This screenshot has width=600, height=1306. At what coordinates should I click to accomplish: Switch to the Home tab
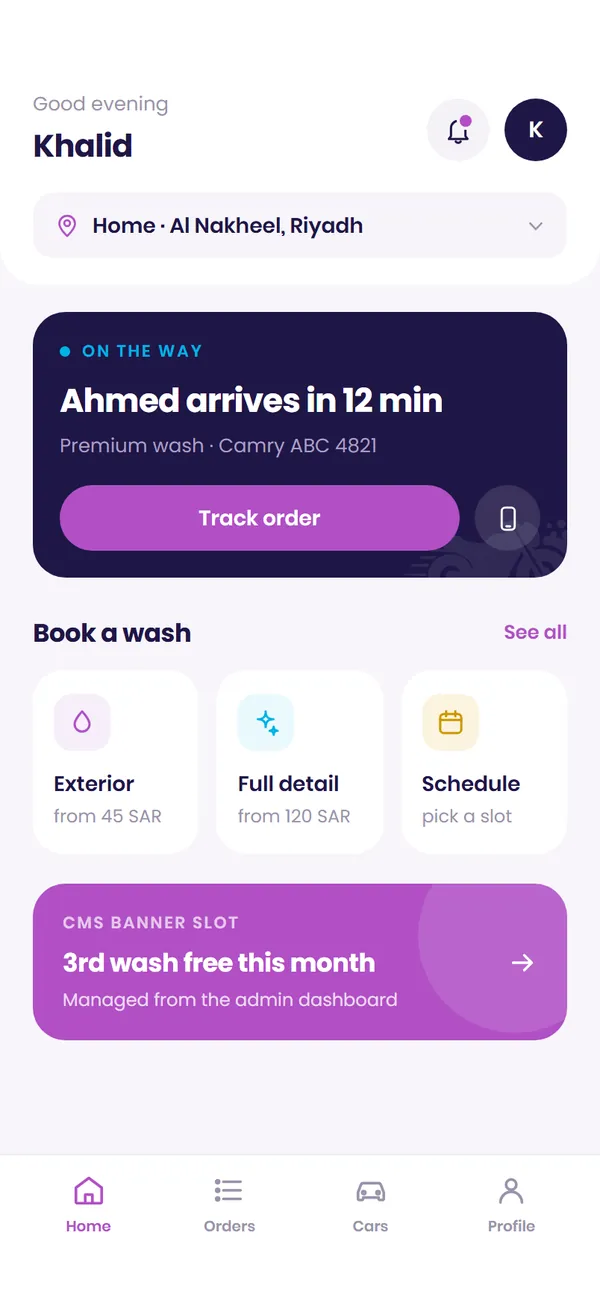coord(88,1204)
